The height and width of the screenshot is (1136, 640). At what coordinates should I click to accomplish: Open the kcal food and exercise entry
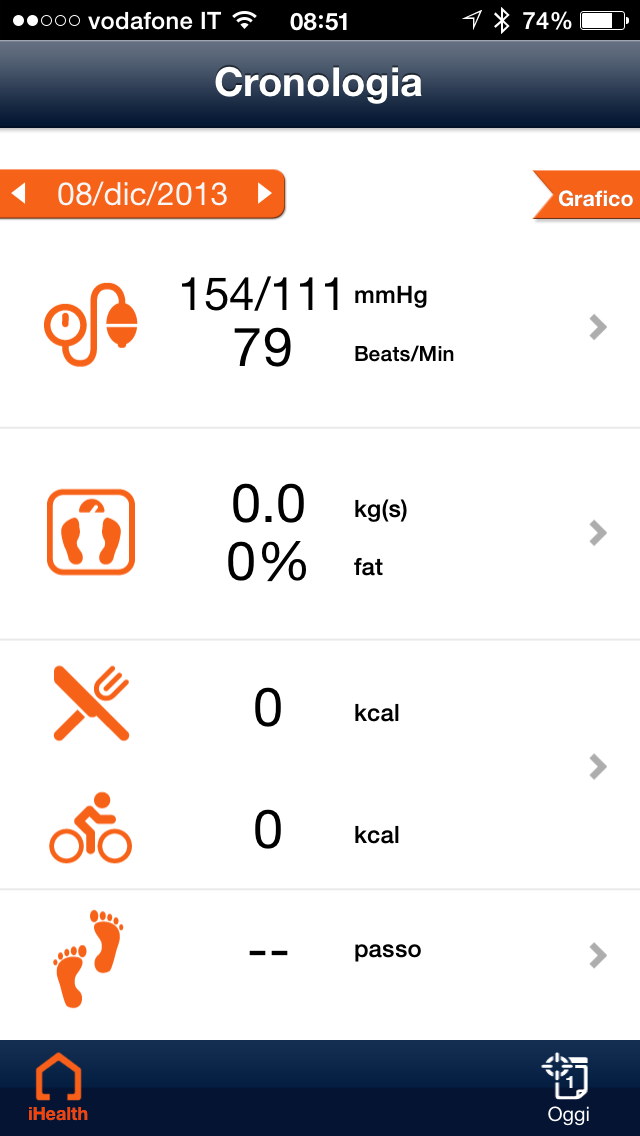[x=320, y=766]
